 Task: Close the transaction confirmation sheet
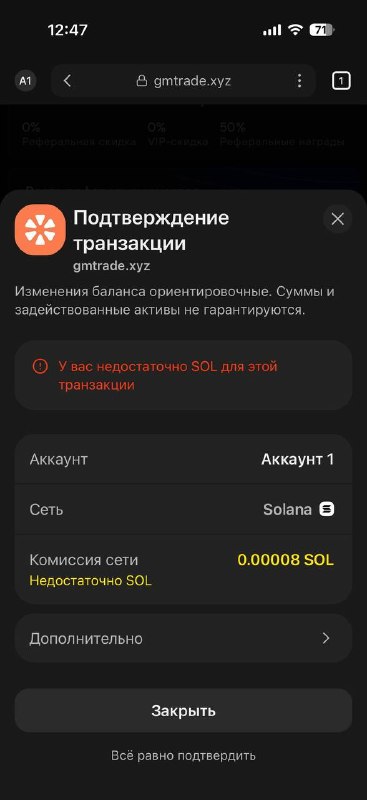tap(337, 219)
